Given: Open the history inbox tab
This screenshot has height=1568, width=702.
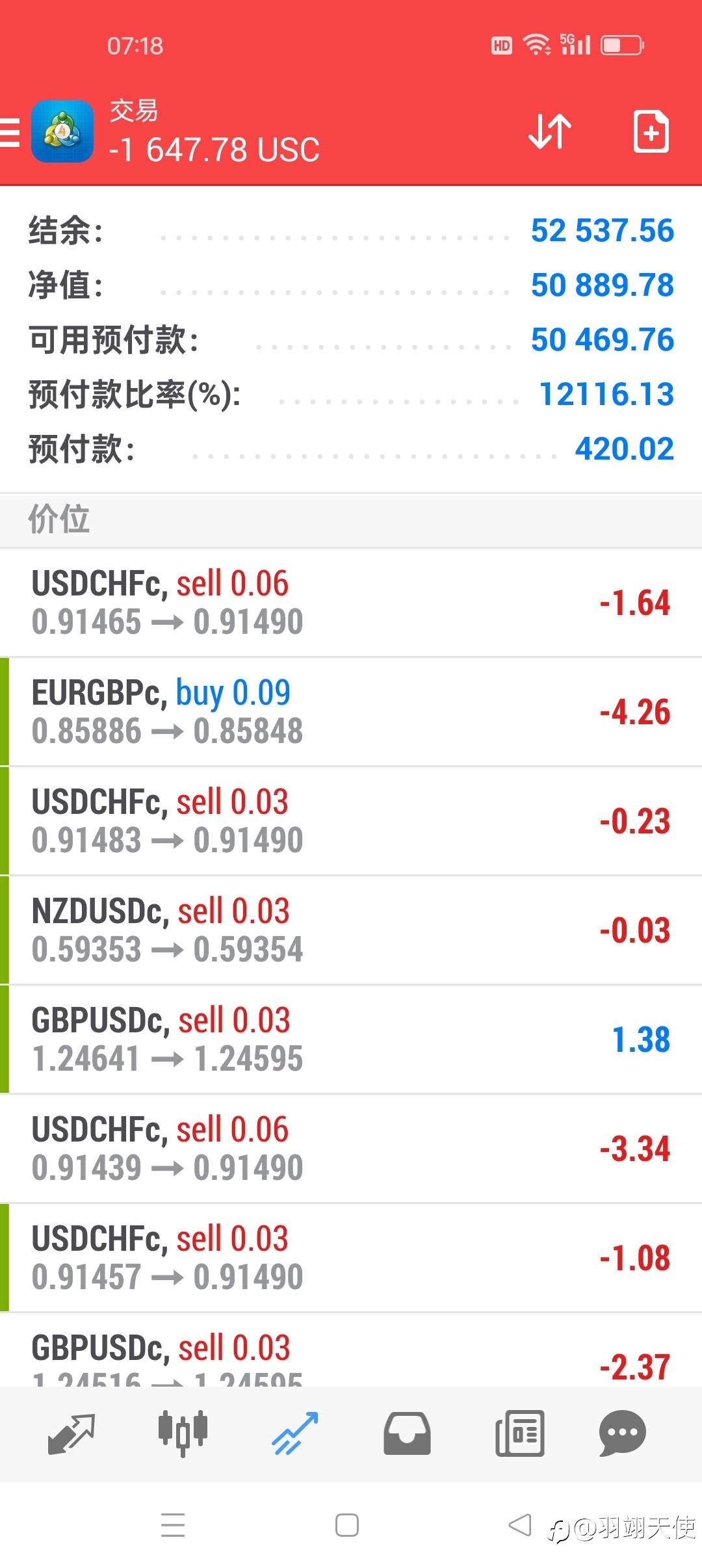Looking at the screenshot, I should (x=407, y=1433).
